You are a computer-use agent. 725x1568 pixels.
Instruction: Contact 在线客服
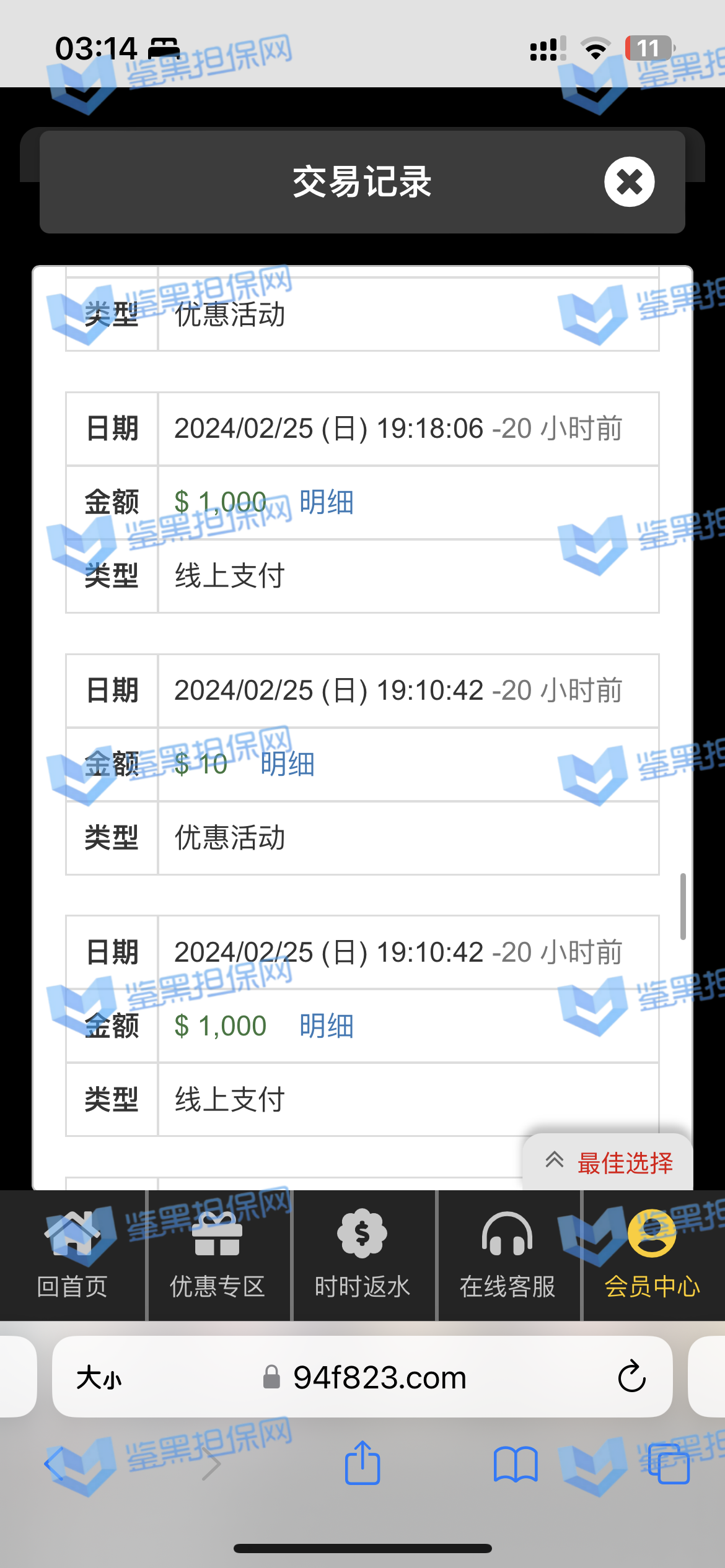tap(507, 1255)
